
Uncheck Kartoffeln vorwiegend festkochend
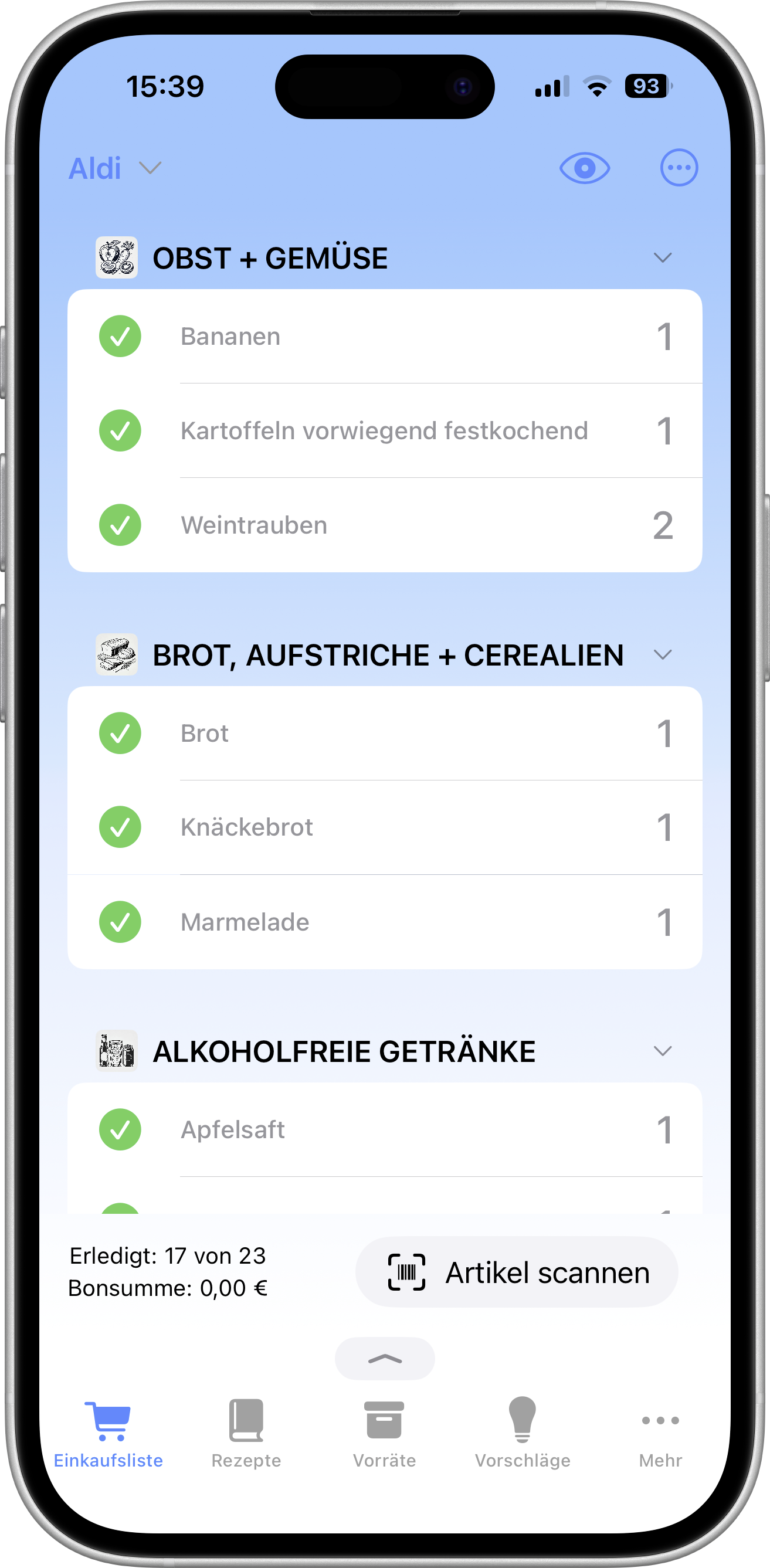pos(120,431)
